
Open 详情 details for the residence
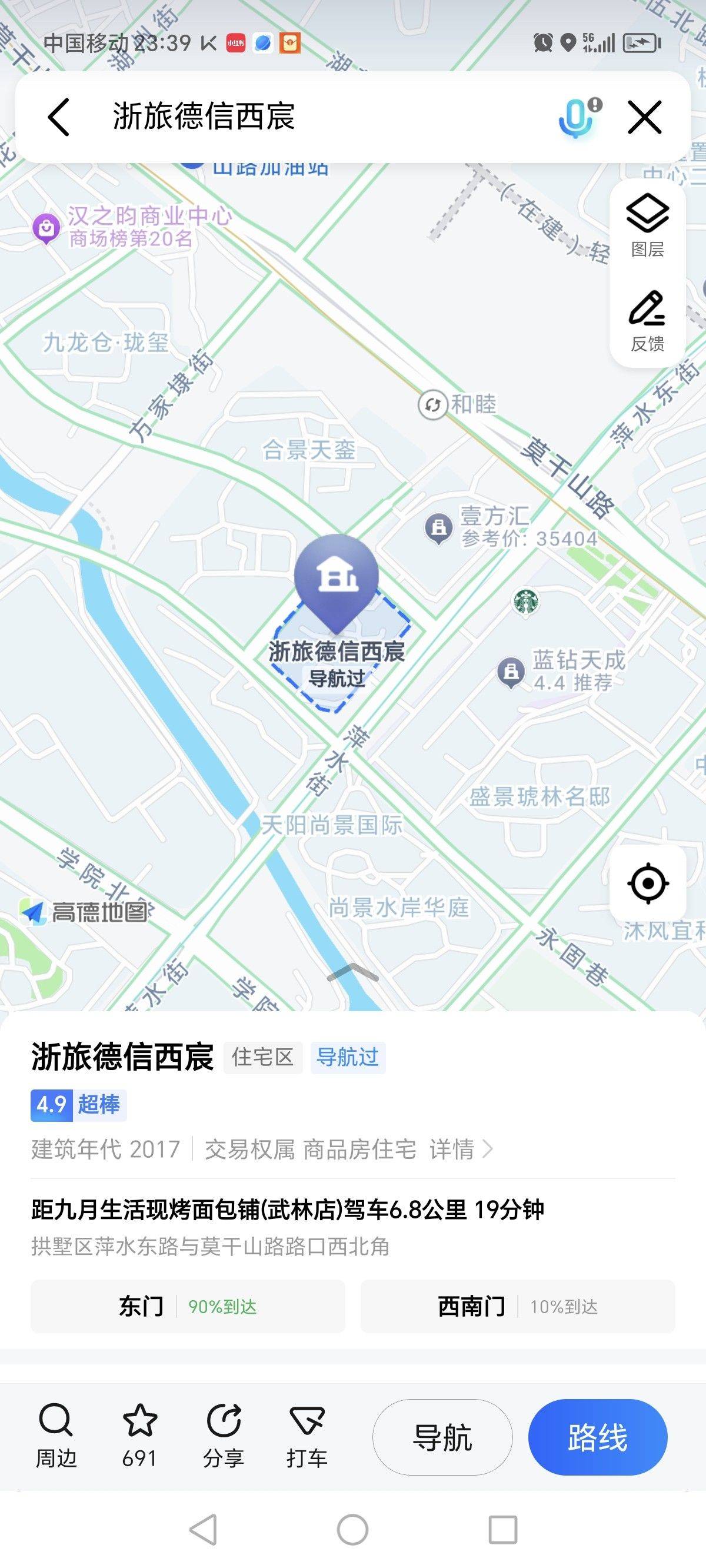[x=460, y=1149]
